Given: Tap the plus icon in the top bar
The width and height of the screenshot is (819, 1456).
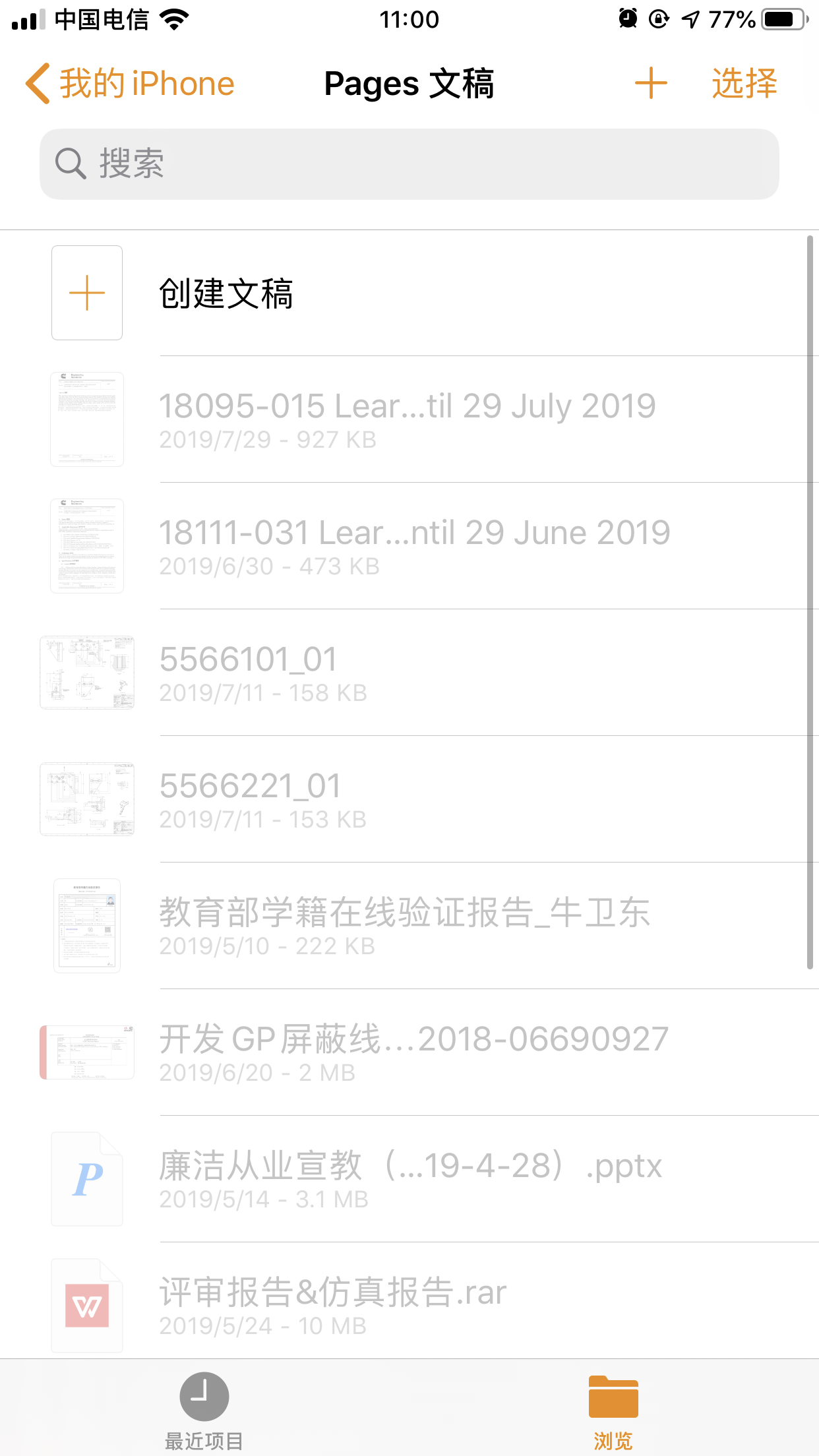Looking at the screenshot, I should 651,84.
